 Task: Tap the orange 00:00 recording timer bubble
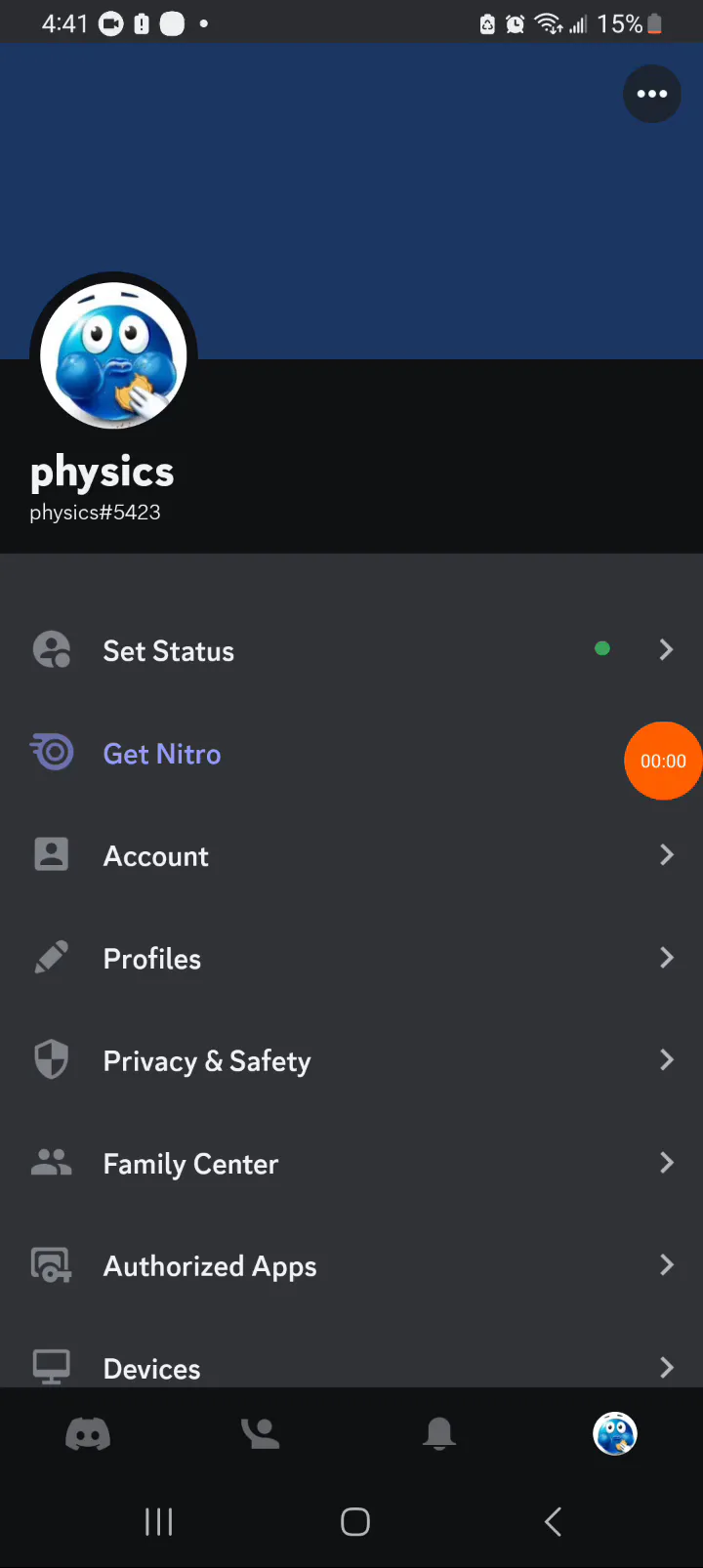[663, 761]
